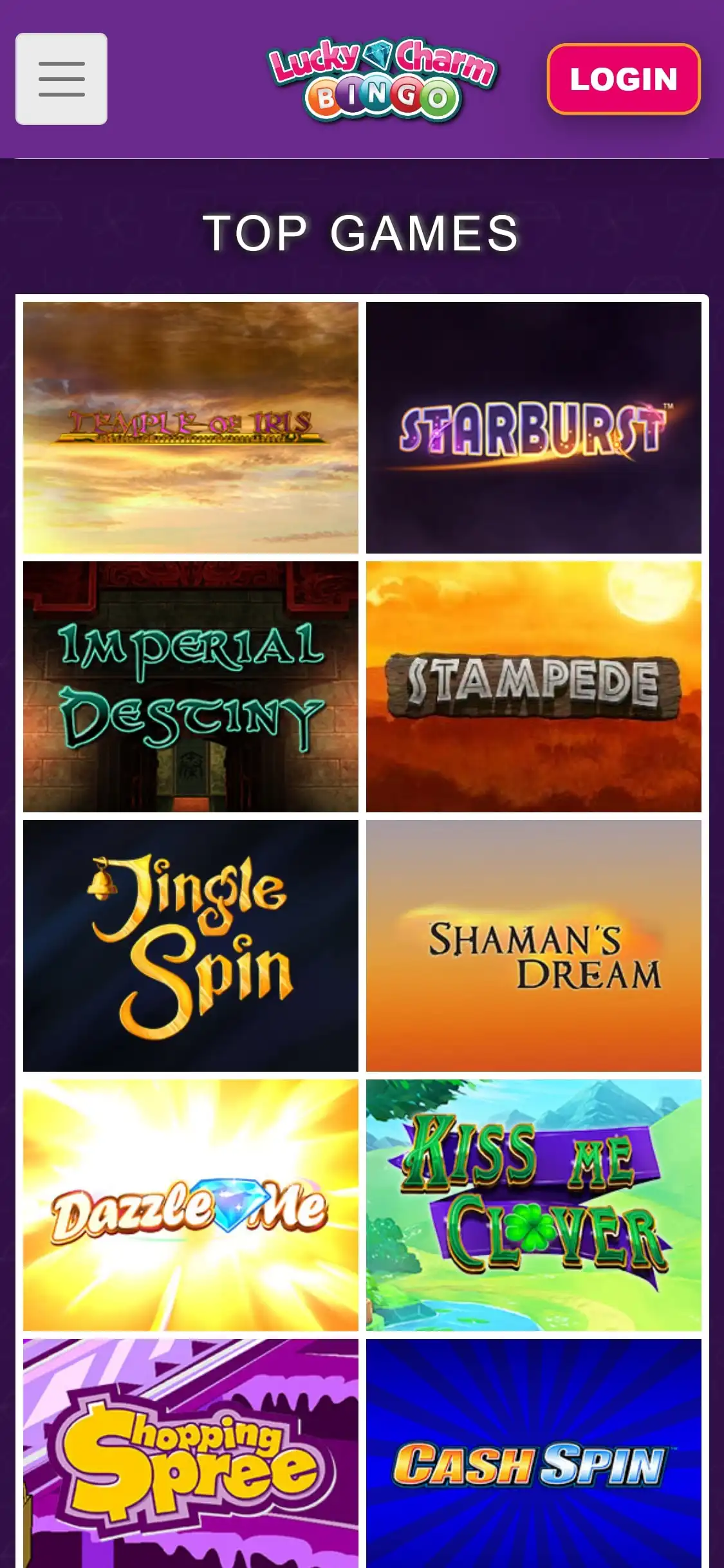Play the Jingle Spin game
Viewport: 724px width, 1568px height.
coord(190,946)
